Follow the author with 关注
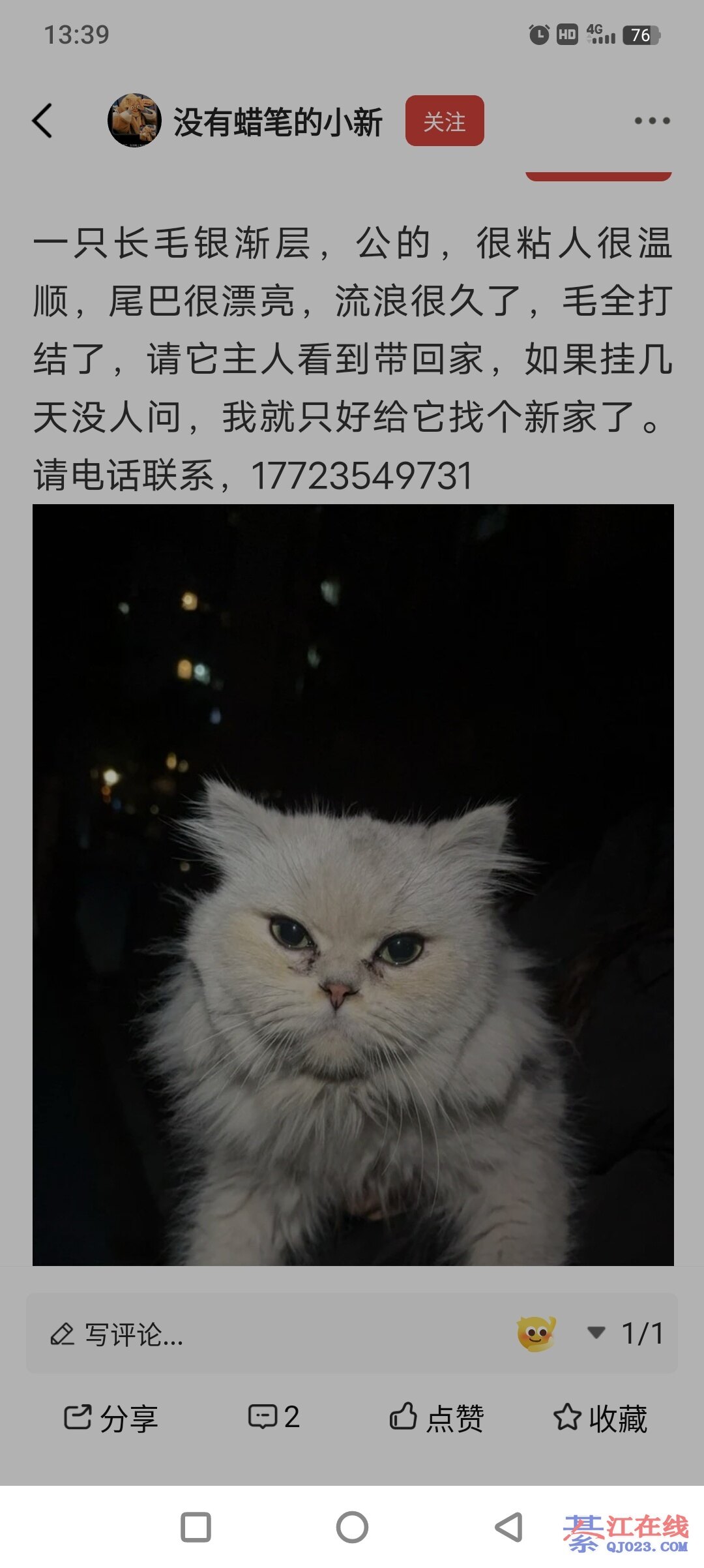This screenshot has height=1568, width=704. 445,121
